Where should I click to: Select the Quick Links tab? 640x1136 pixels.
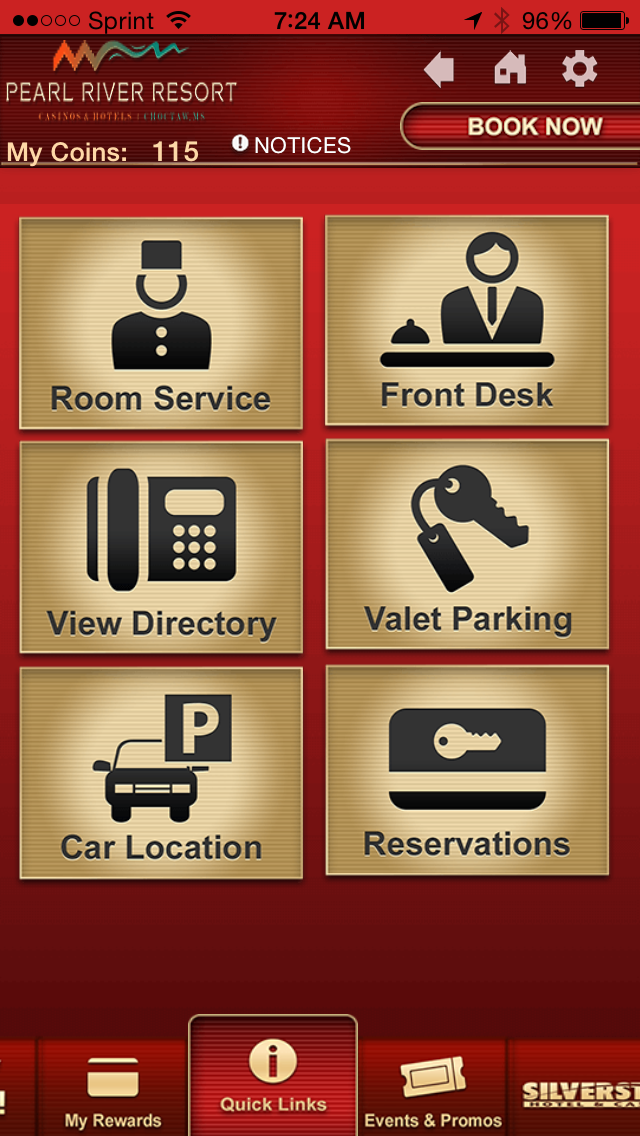273,1076
